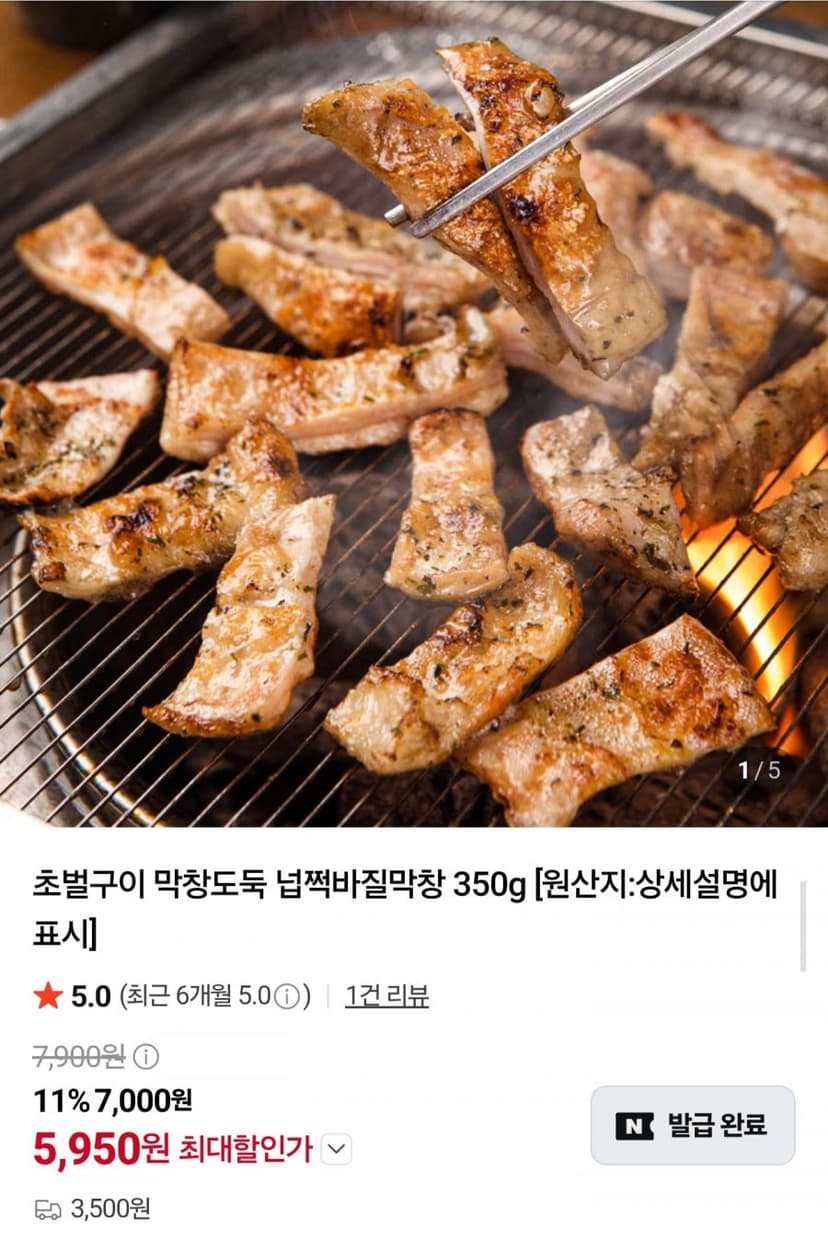
Task: Open the grilled makchang product photo
Action: click(414, 413)
